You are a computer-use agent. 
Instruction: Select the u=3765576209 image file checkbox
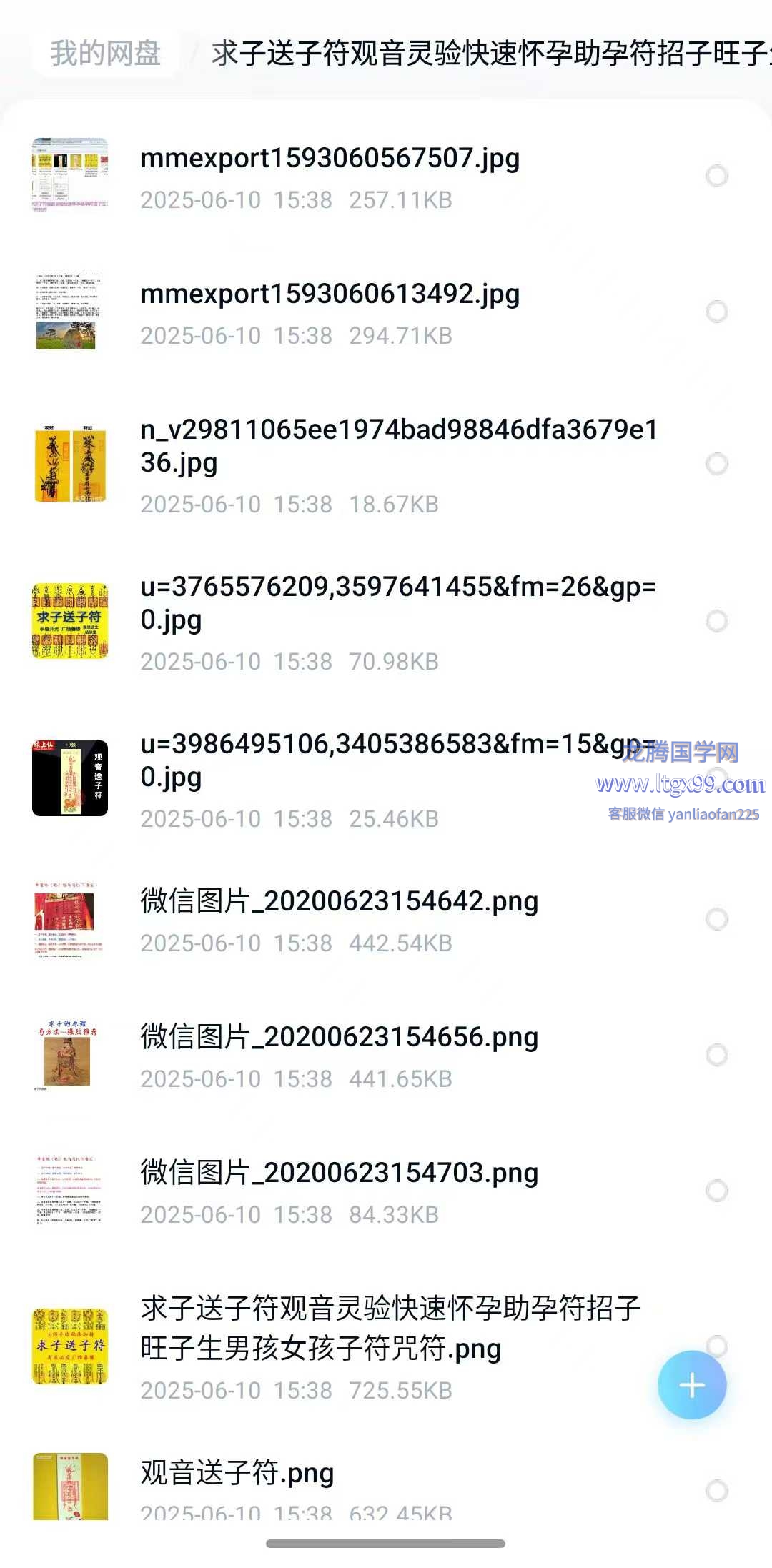tap(716, 621)
